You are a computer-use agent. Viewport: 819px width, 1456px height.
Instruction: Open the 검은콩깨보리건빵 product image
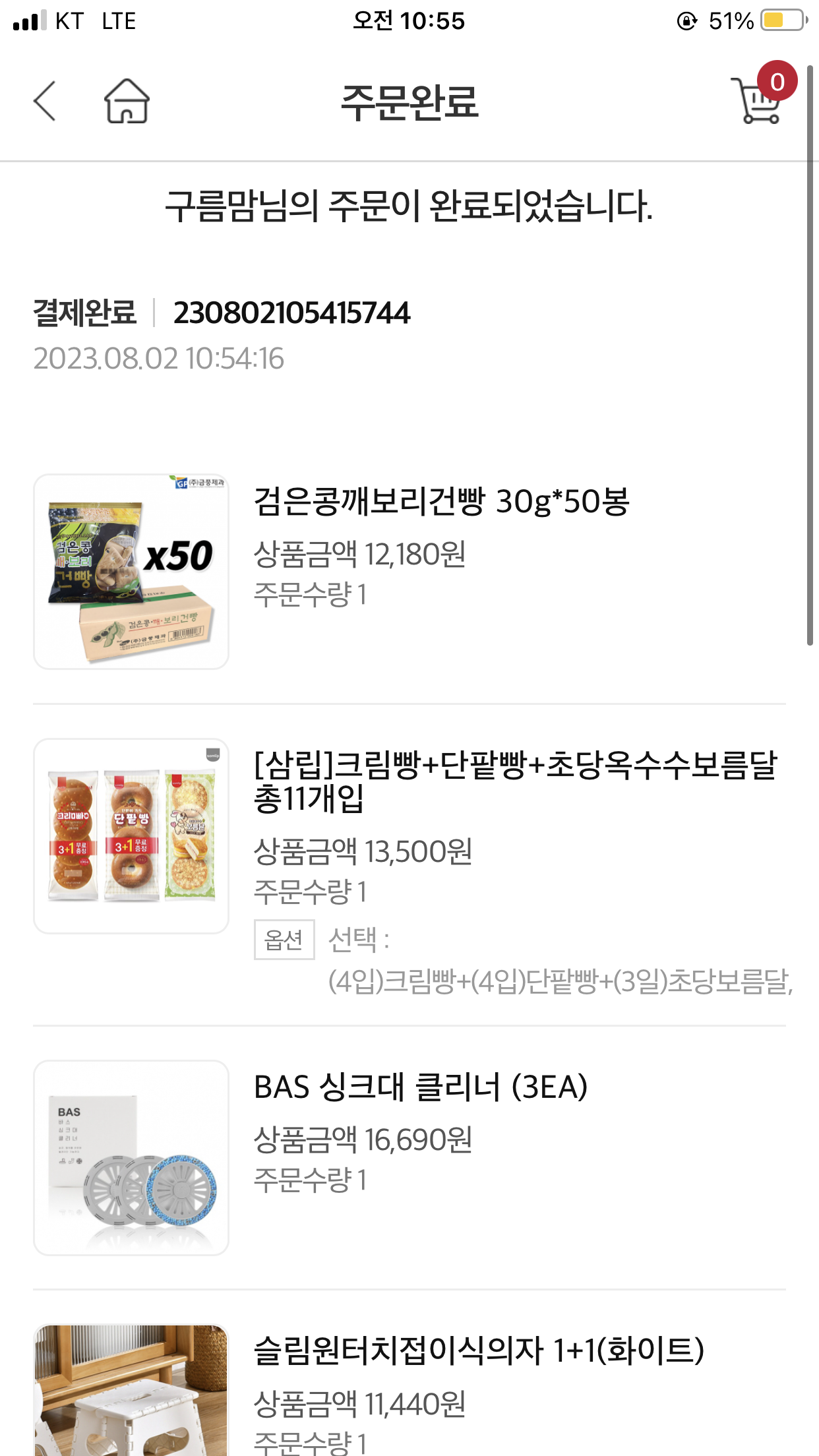click(x=131, y=572)
